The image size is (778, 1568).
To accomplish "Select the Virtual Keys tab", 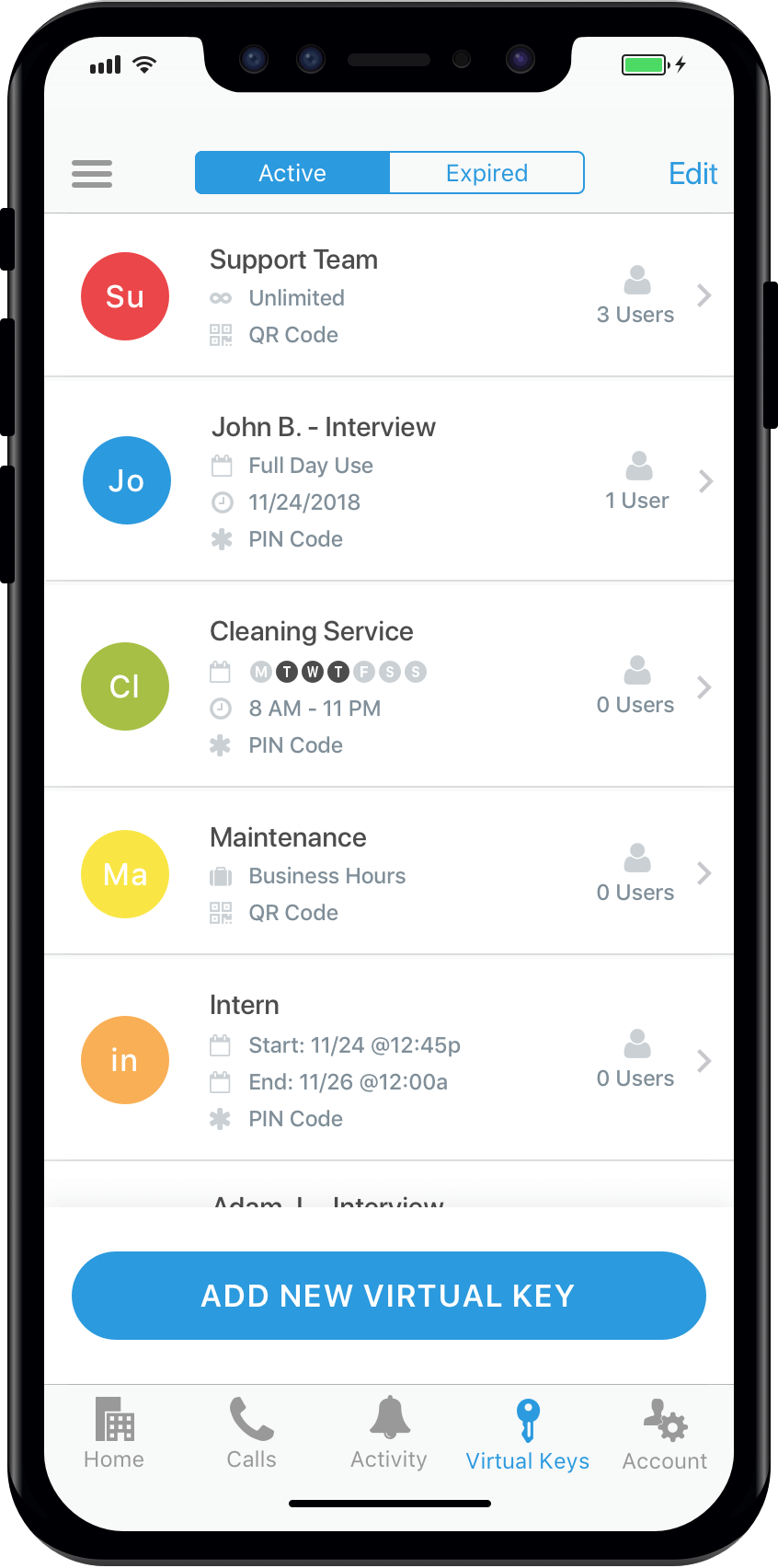I will click(x=527, y=1435).
